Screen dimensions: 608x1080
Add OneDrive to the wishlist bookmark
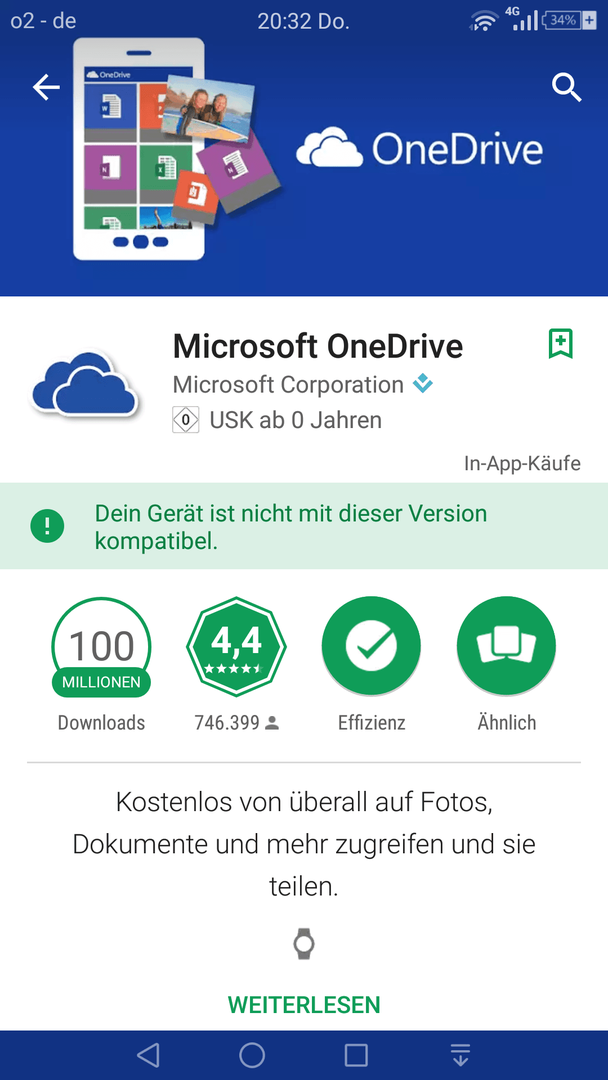click(x=561, y=344)
